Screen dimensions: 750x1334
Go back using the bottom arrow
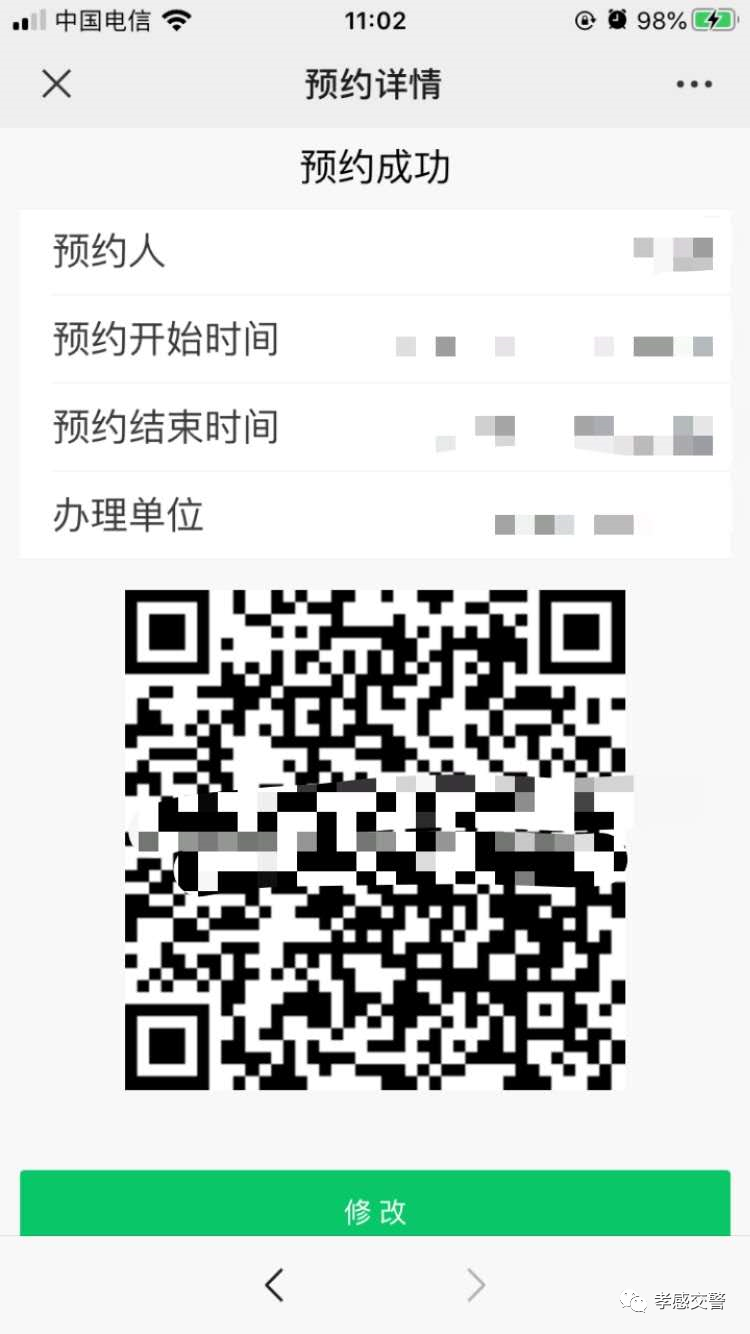274,1285
